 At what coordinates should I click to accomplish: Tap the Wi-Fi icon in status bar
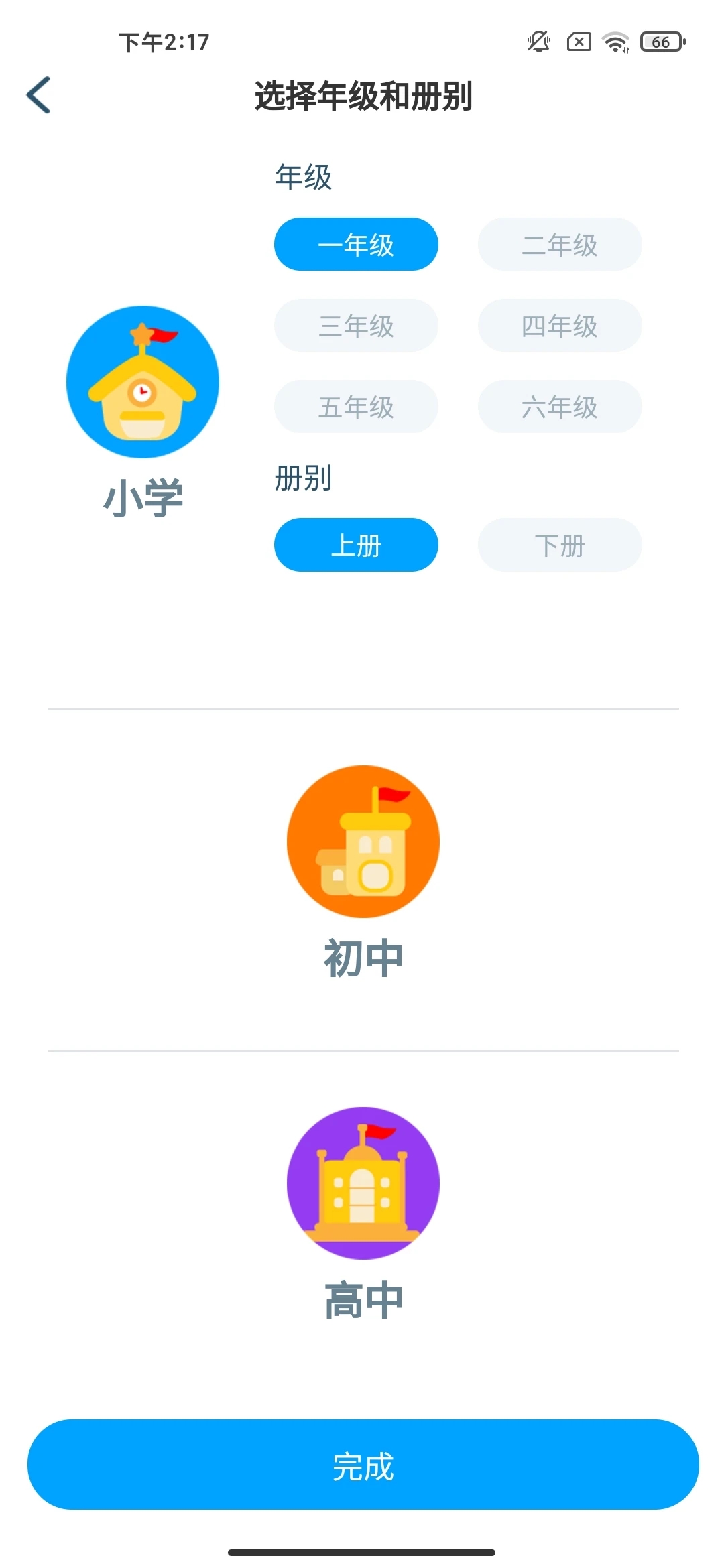(616, 42)
